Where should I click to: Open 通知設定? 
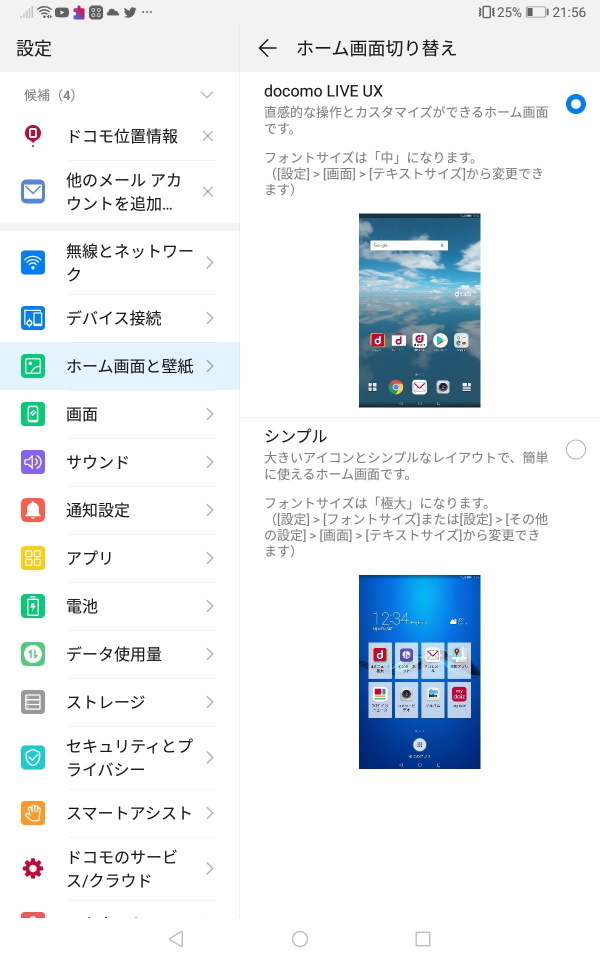pos(119,510)
